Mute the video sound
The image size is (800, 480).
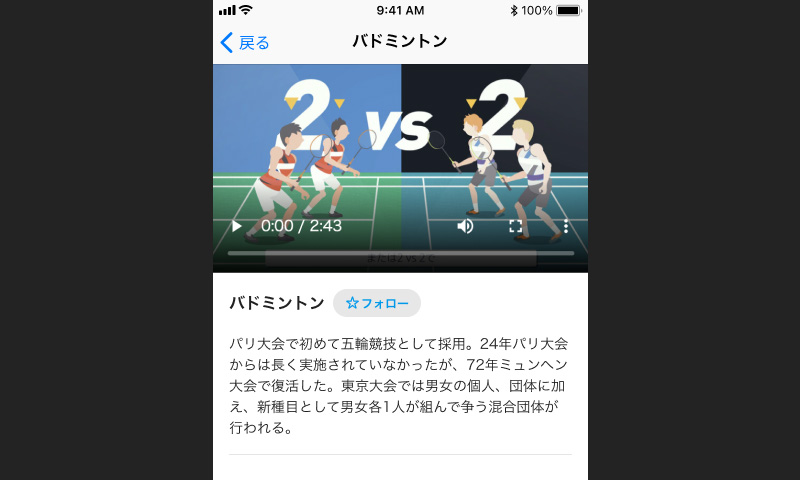coord(465,226)
